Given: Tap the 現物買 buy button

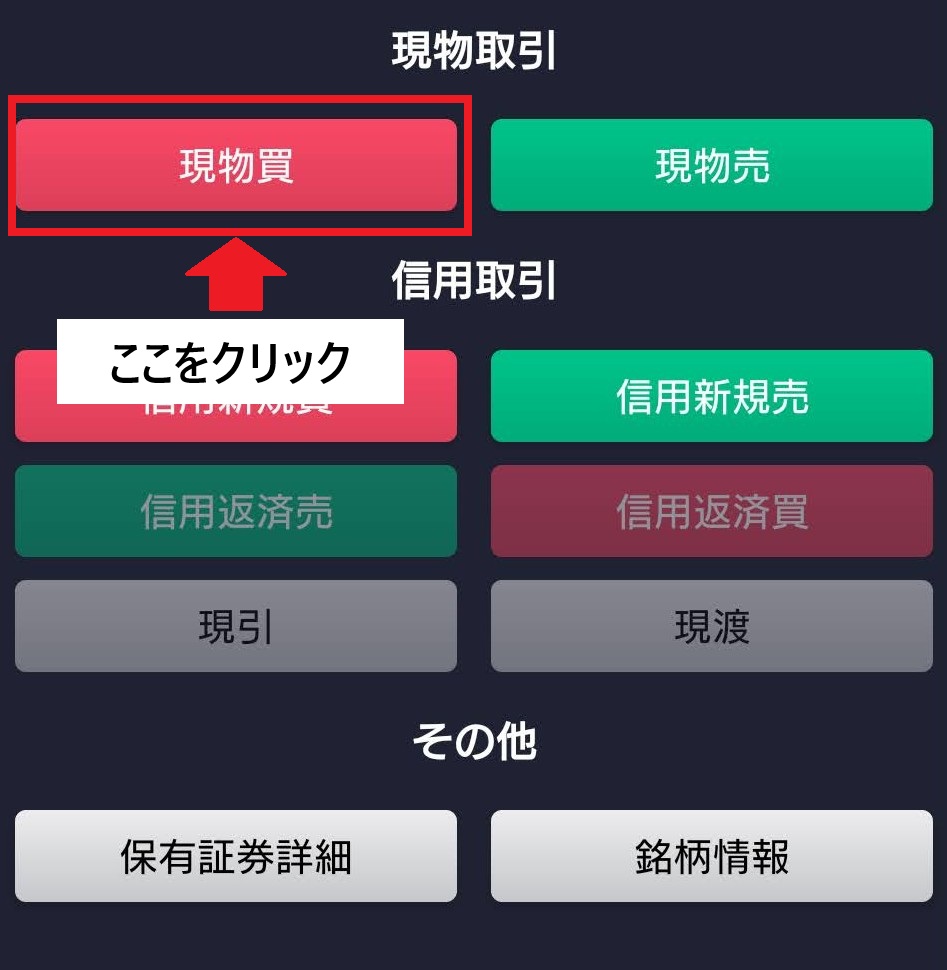Looking at the screenshot, I should tap(236, 165).
